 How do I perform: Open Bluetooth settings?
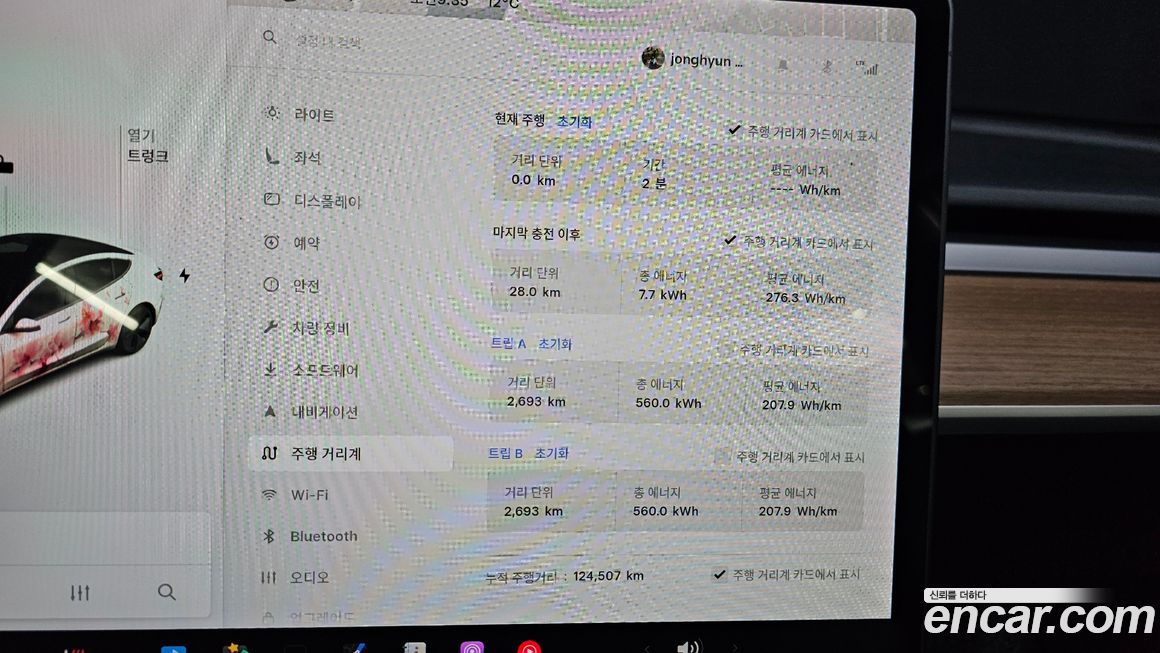point(323,537)
